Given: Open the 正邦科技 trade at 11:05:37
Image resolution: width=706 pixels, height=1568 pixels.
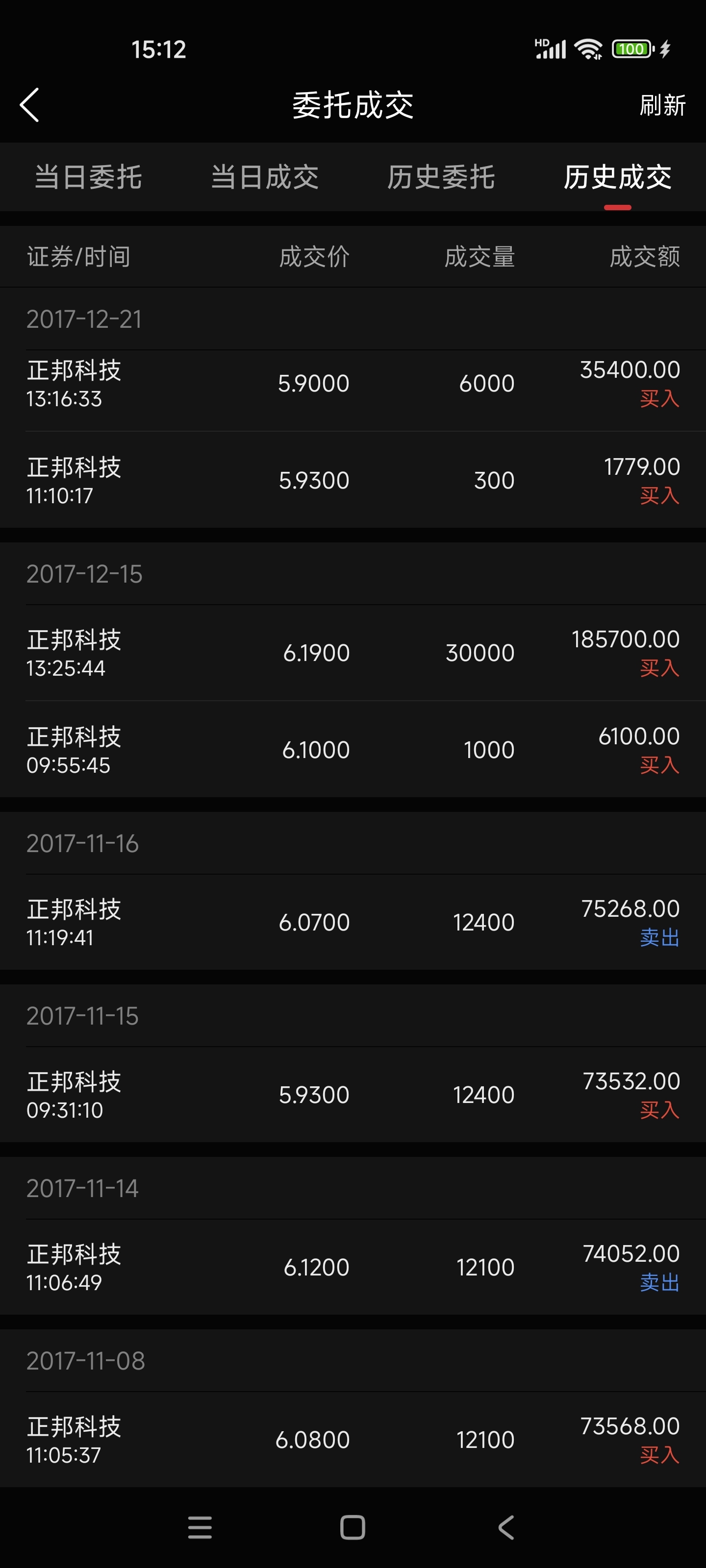Looking at the screenshot, I should 353,1440.
